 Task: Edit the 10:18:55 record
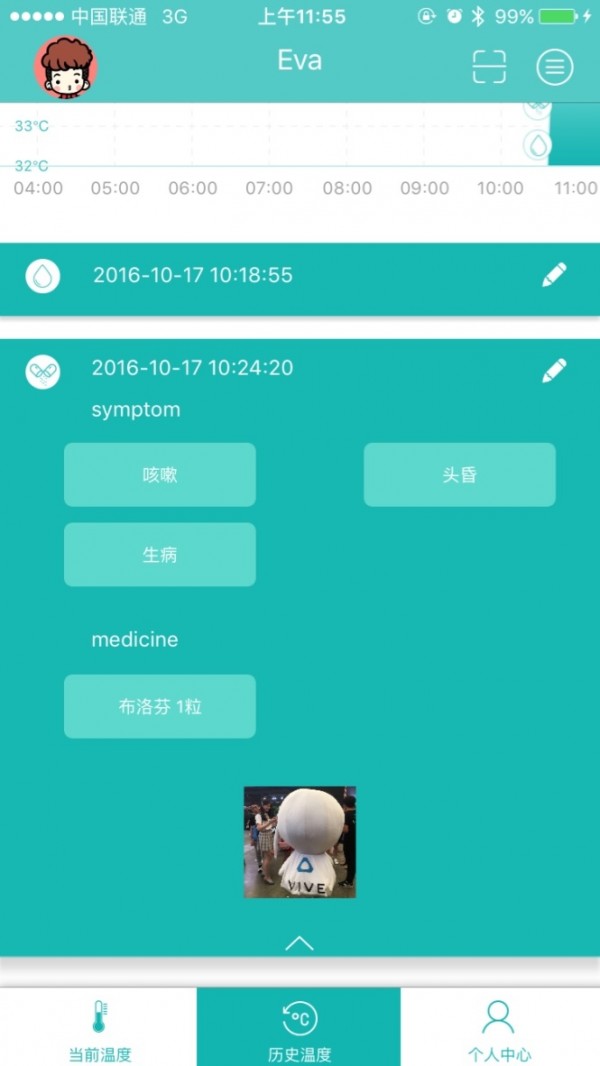point(554,275)
